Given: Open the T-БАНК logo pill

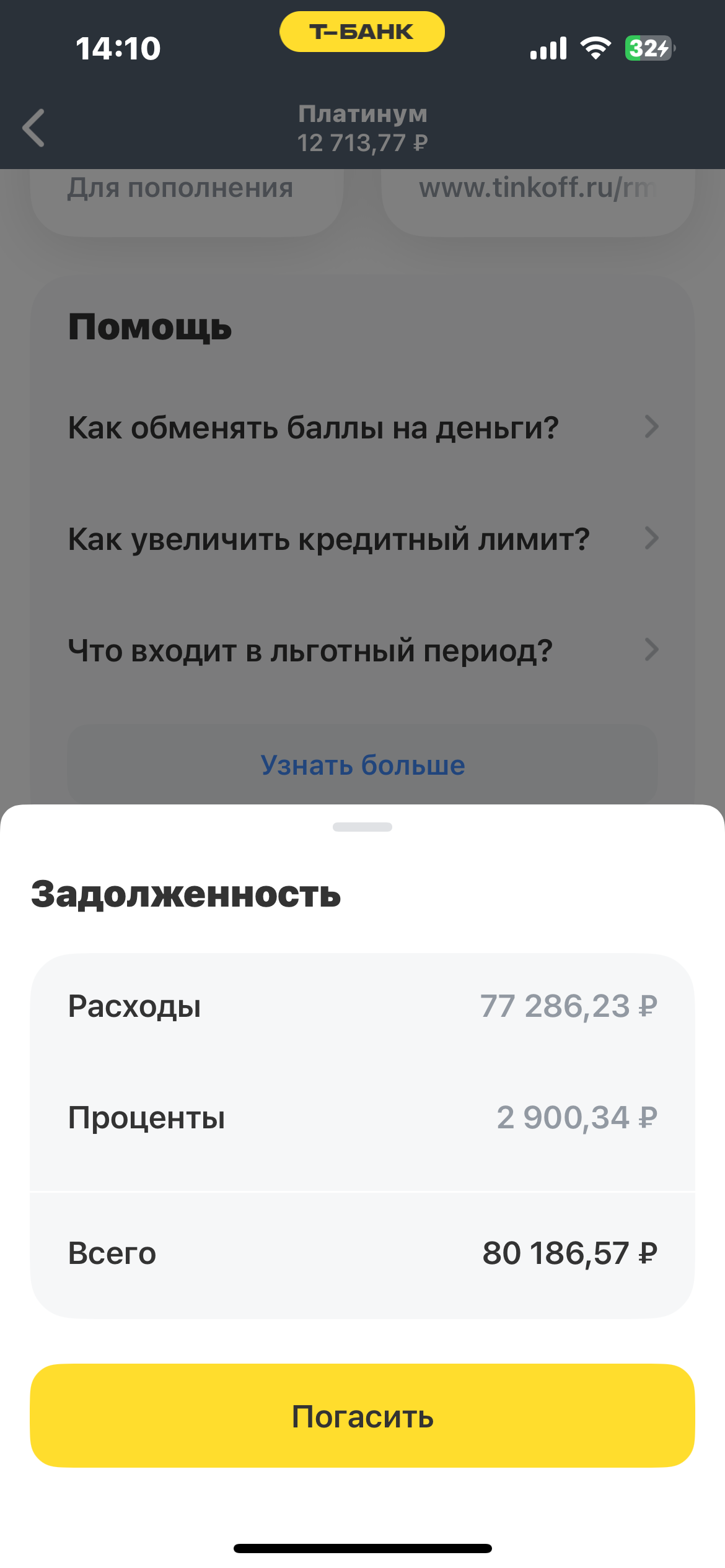Looking at the screenshot, I should coord(361,32).
